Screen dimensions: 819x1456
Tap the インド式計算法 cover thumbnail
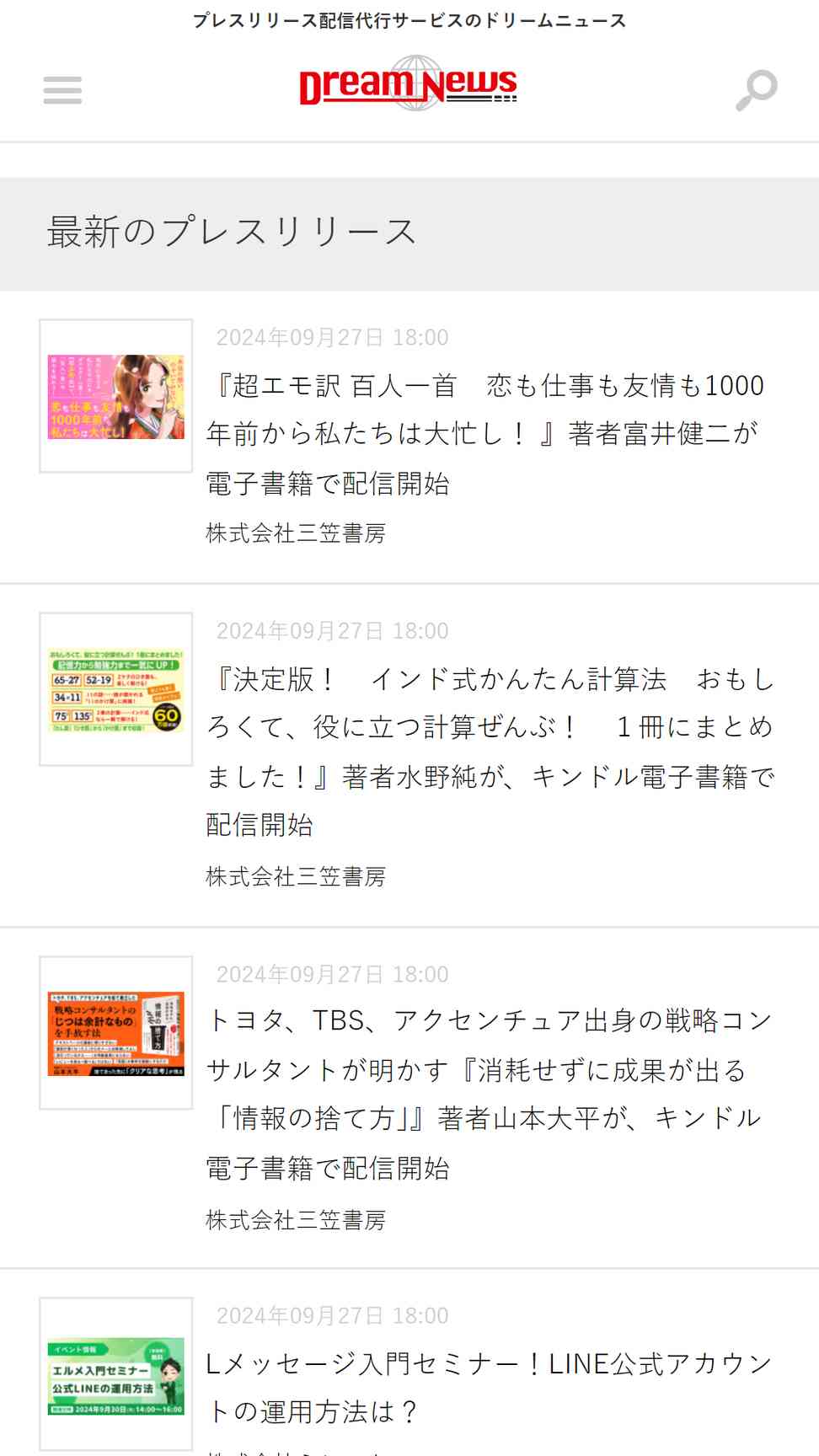(x=116, y=689)
